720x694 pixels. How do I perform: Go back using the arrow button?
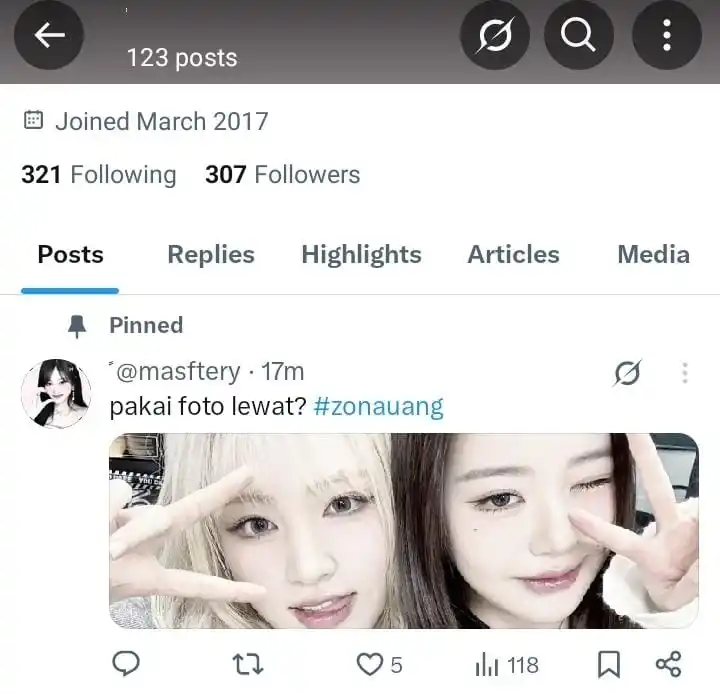coord(49,36)
